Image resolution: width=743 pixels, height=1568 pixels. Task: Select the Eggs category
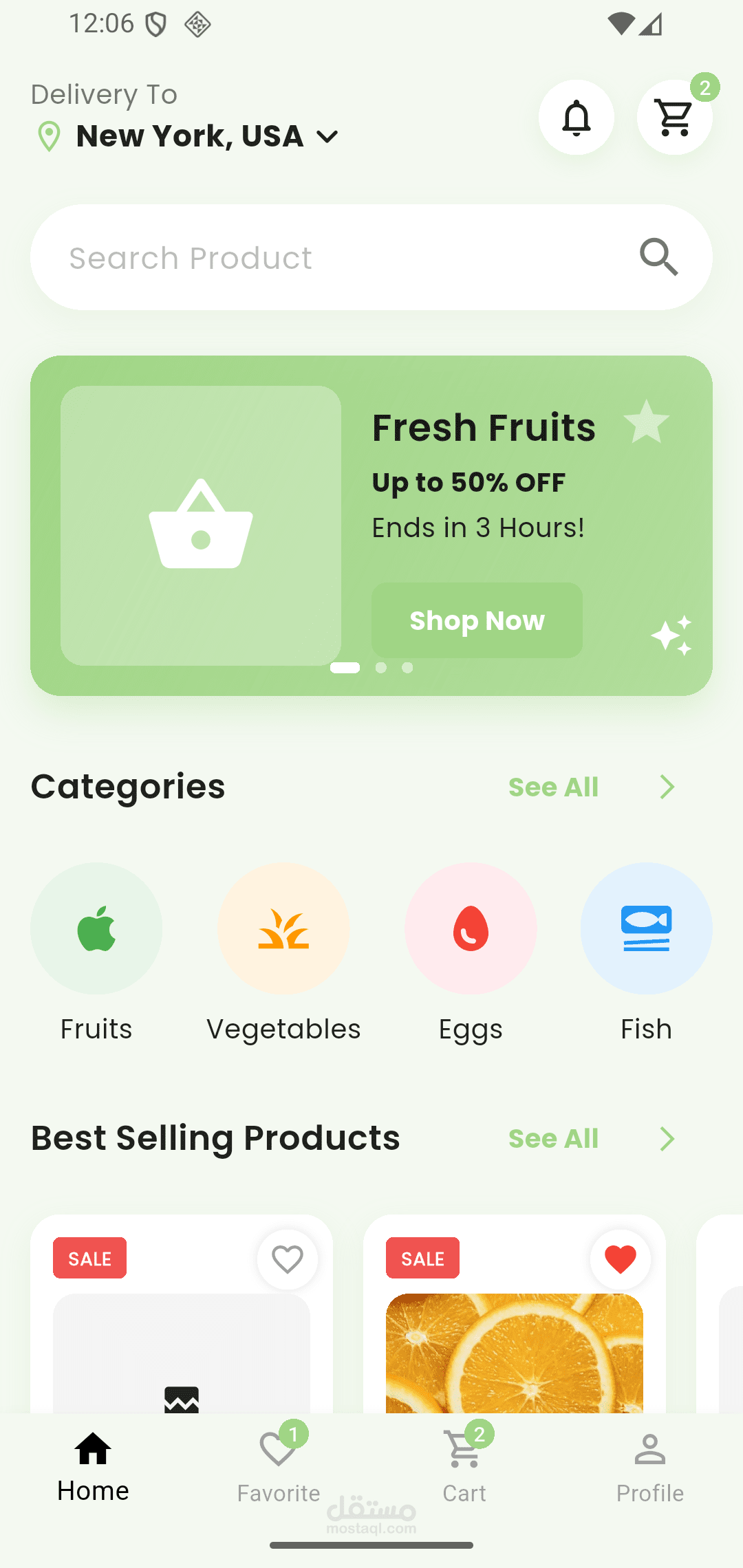coord(471,928)
